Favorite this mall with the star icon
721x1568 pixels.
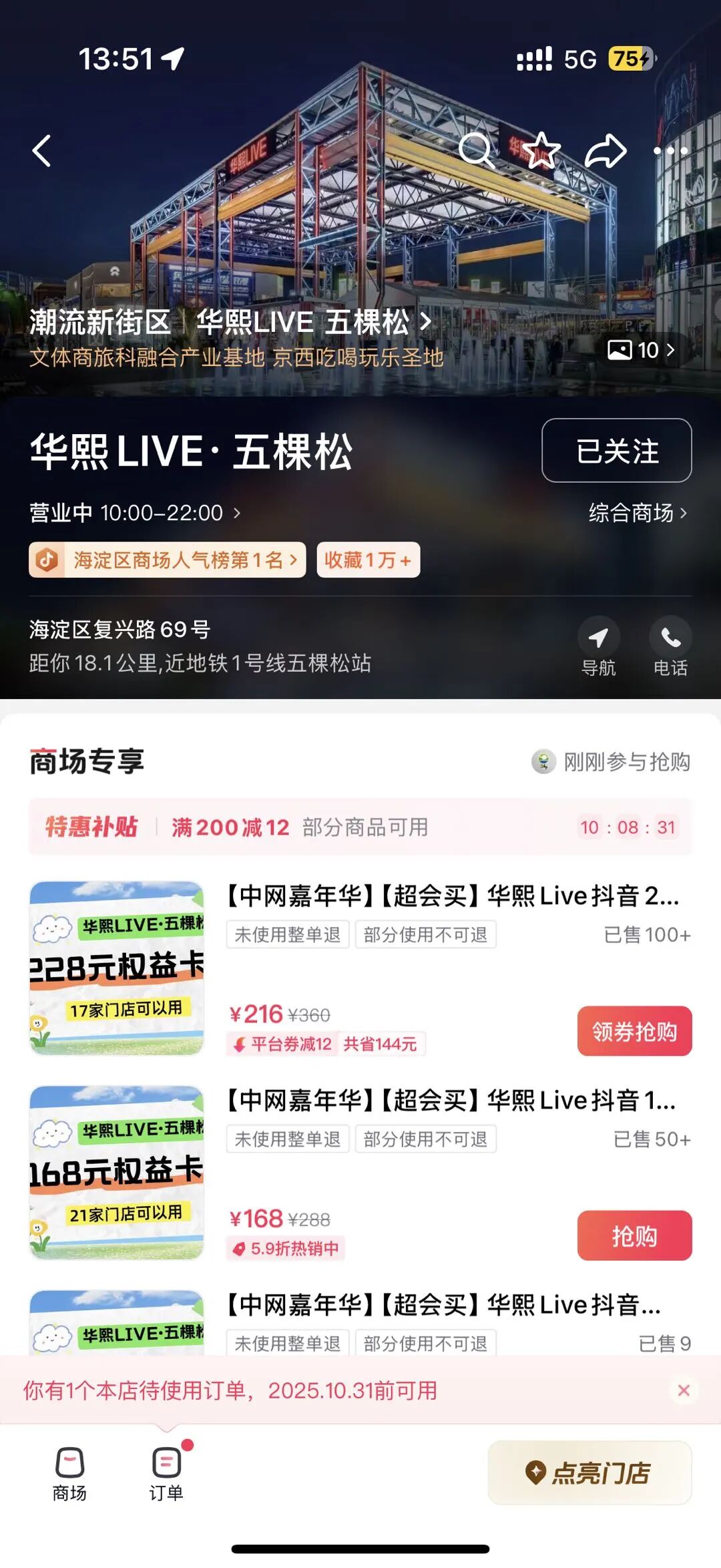pos(541,151)
